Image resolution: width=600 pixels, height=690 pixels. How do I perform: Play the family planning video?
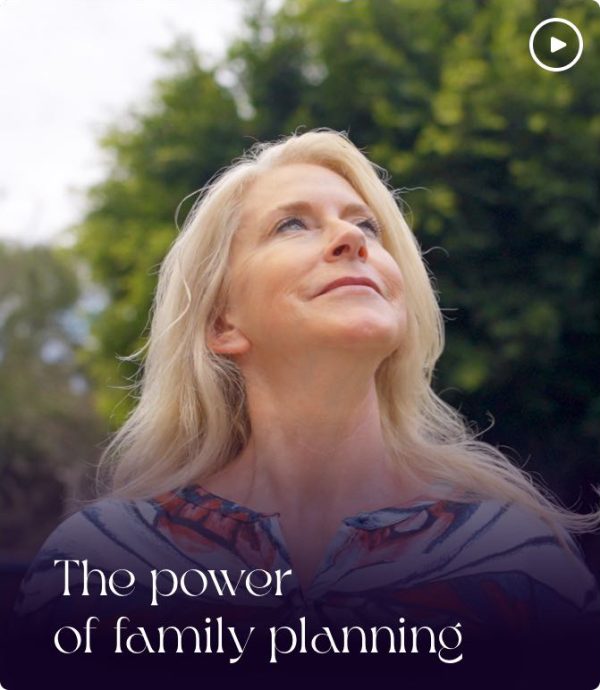[555, 45]
